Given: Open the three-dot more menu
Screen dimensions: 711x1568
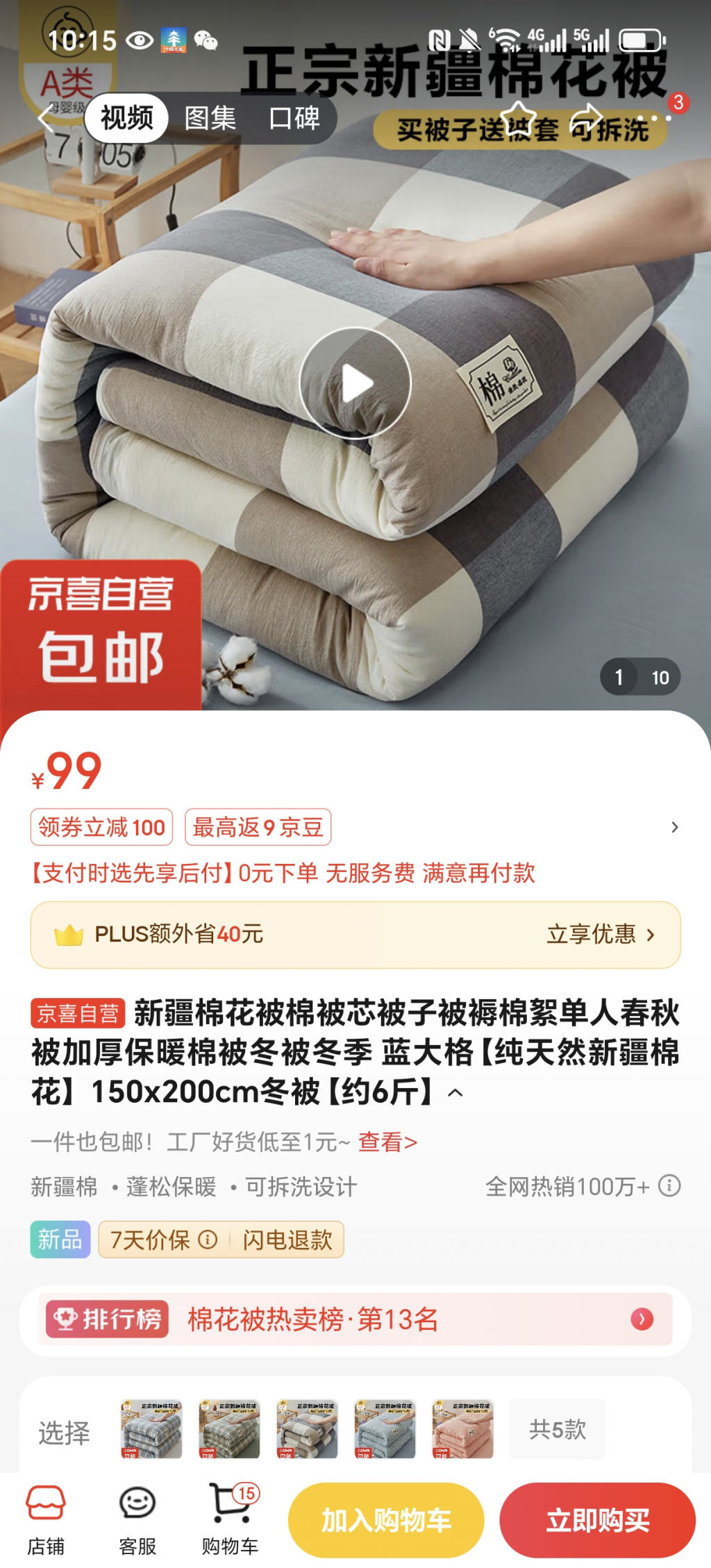Looking at the screenshot, I should click(653, 119).
